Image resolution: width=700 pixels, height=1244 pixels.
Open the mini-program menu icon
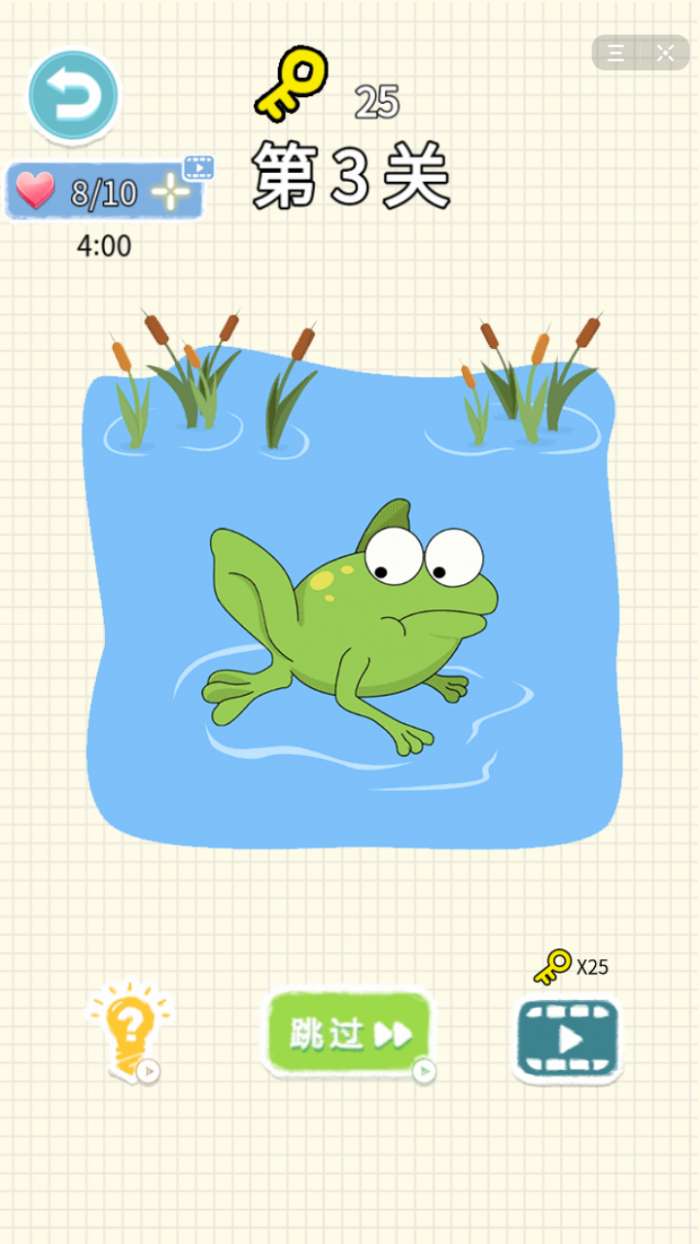616,53
